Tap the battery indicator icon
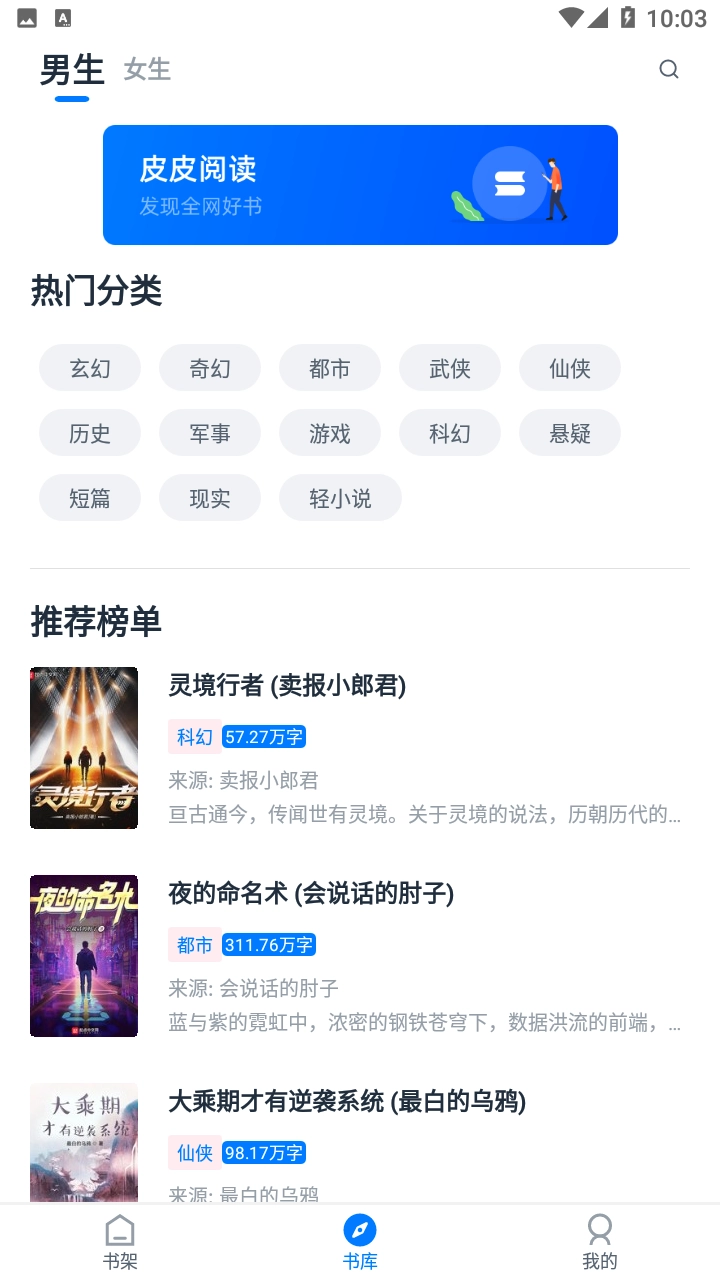720x1280 pixels. tap(629, 17)
